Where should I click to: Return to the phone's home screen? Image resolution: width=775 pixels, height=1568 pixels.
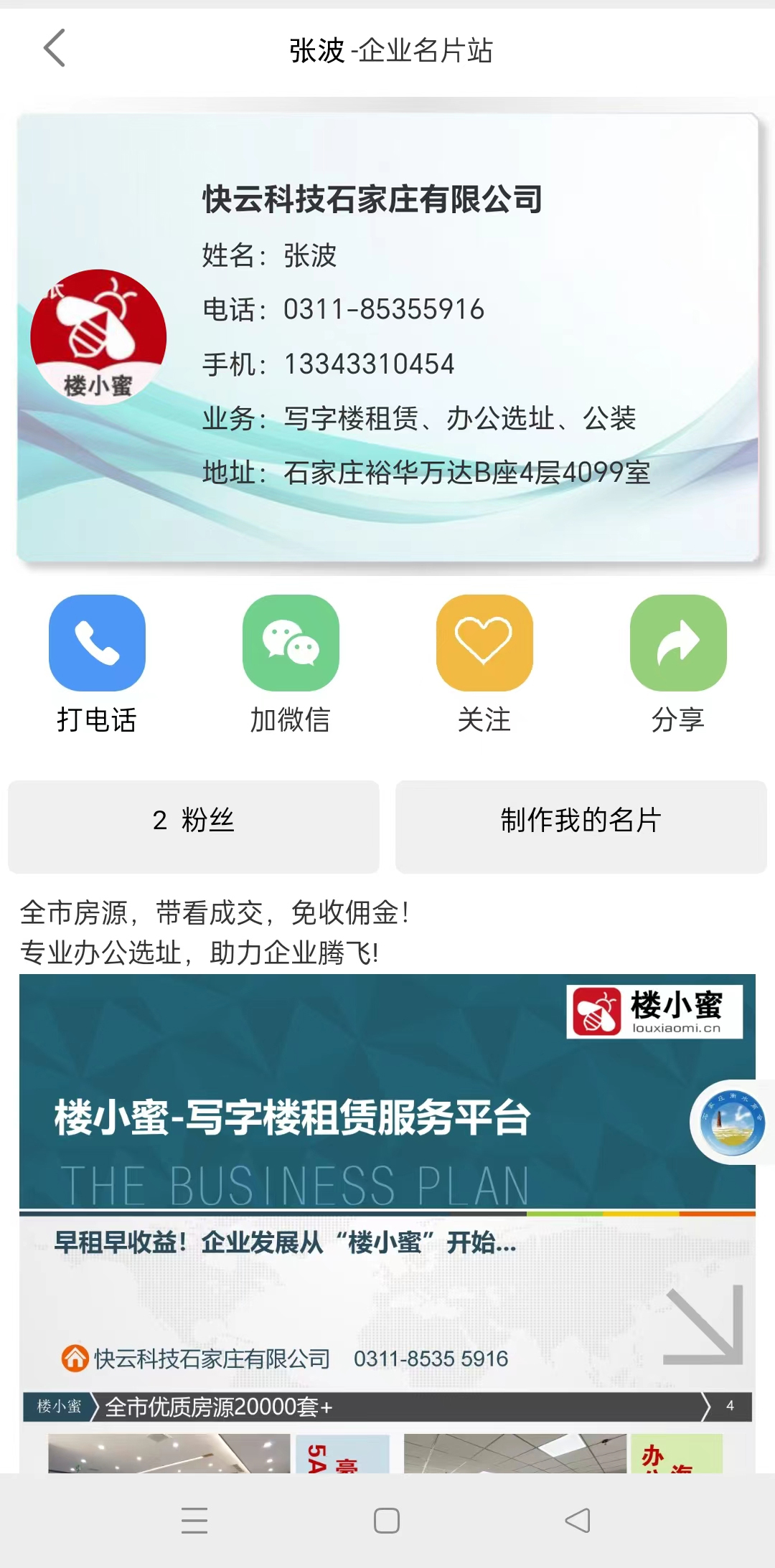tap(387, 1521)
